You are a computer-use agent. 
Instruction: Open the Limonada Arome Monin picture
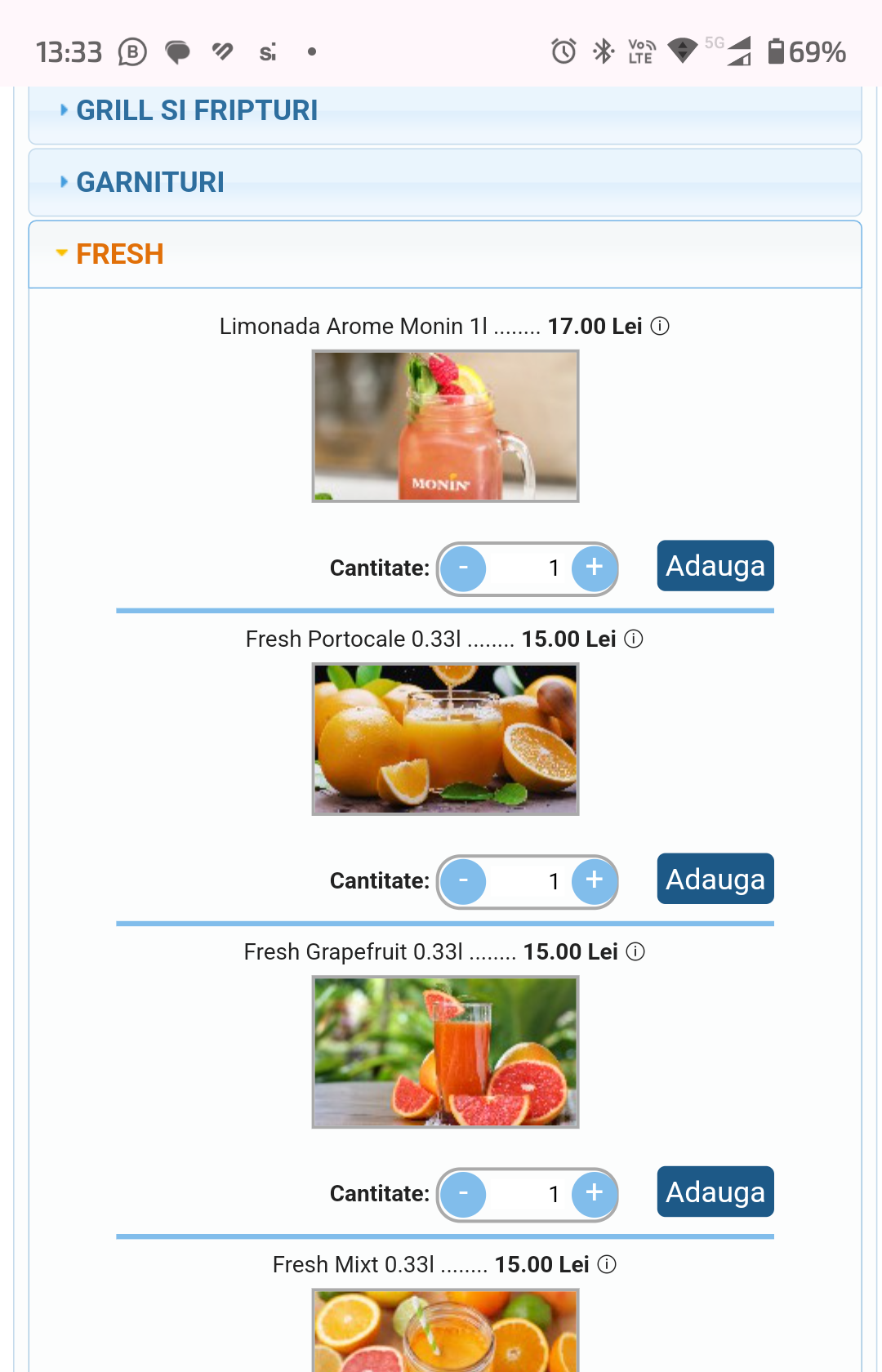(445, 426)
